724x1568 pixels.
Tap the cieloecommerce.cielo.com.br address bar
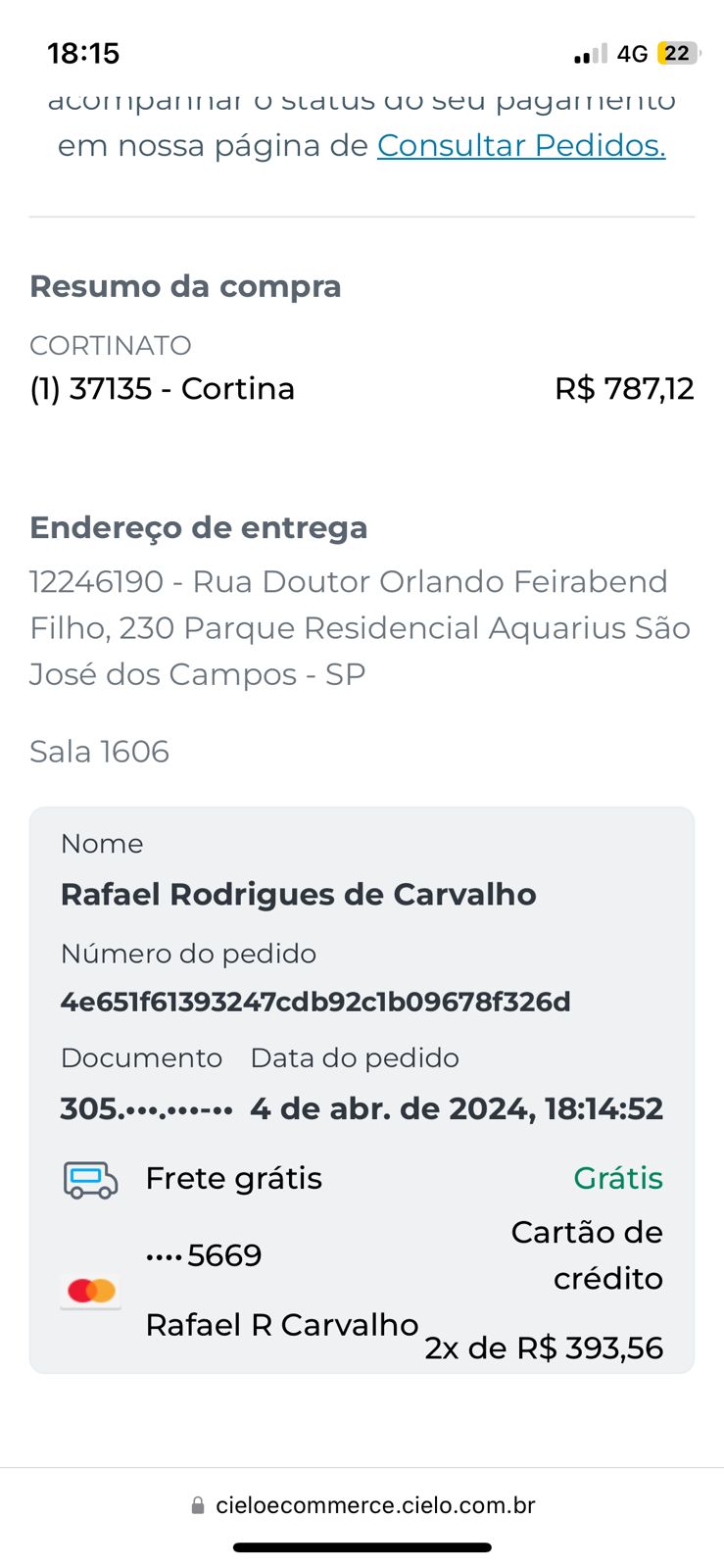point(362,1505)
